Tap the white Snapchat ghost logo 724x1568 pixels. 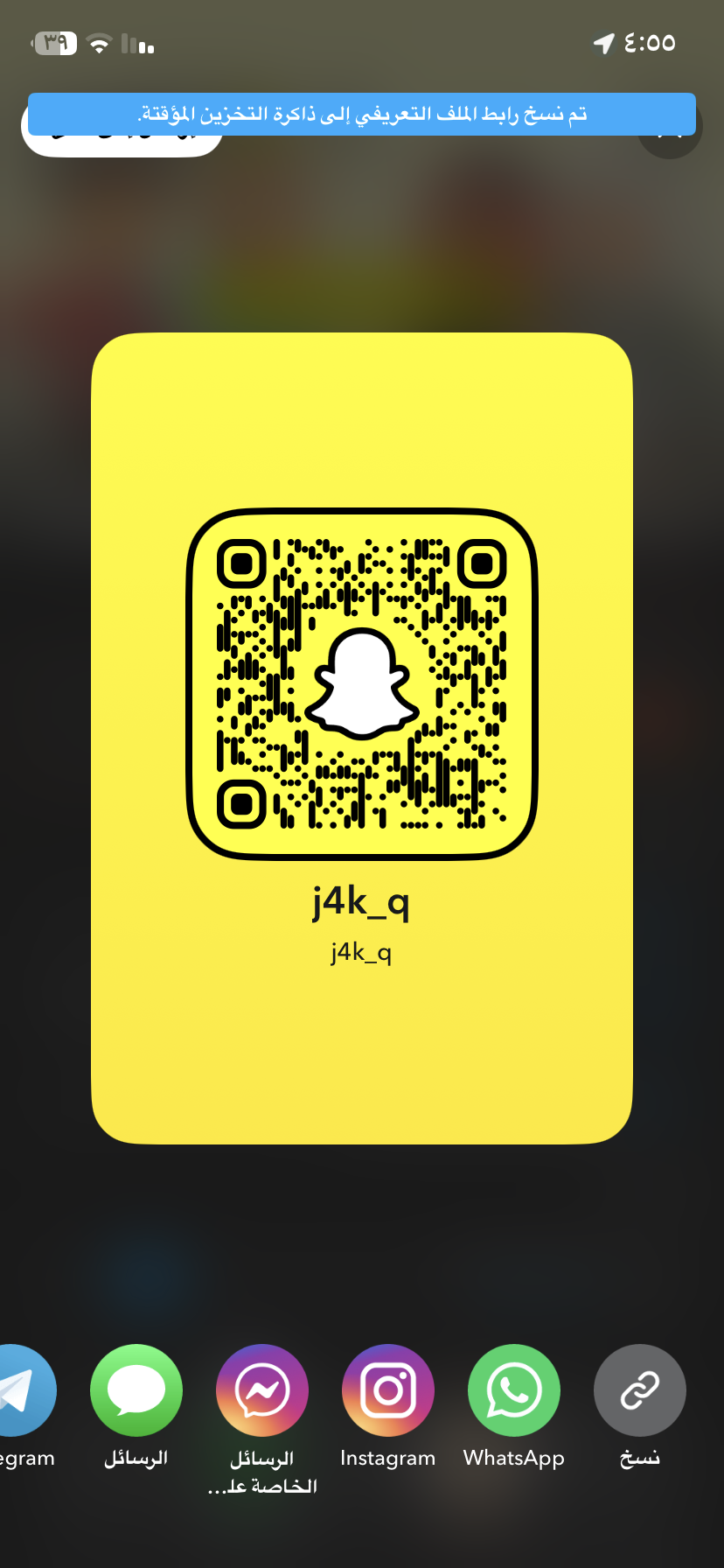tap(360, 682)
